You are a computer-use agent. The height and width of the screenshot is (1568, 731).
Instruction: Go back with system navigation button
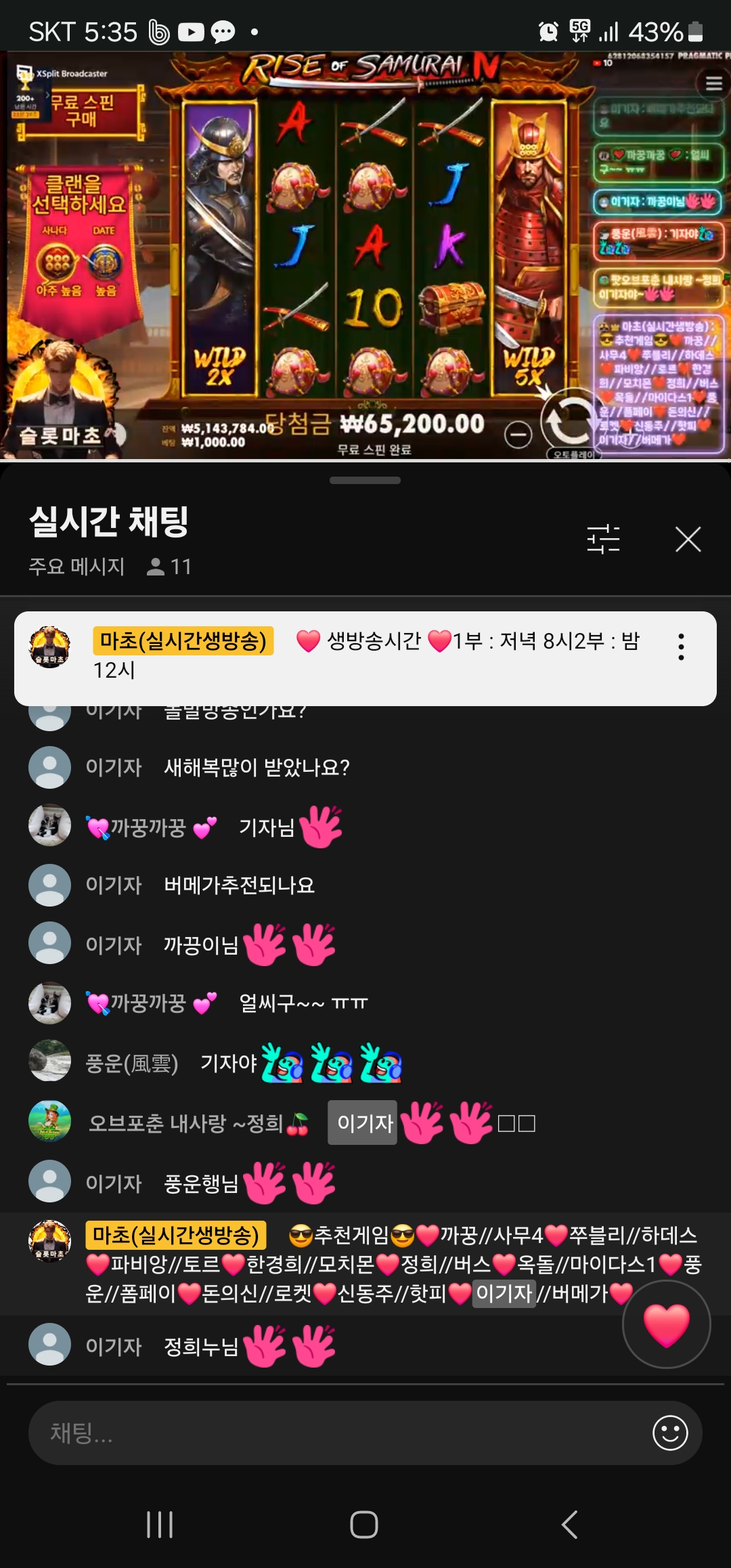(569, 1525)
